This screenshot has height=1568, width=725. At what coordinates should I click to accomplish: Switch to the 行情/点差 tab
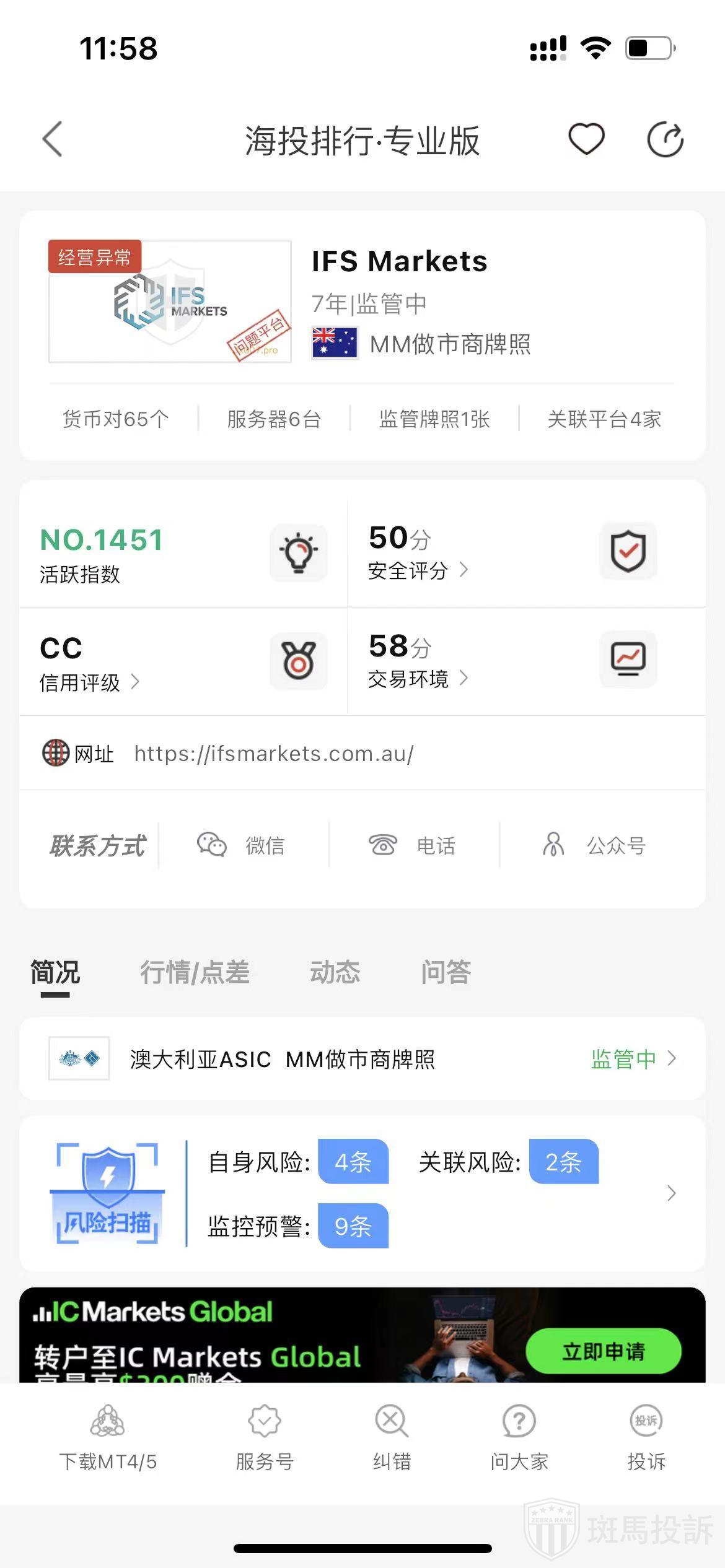tap(195, 972)
